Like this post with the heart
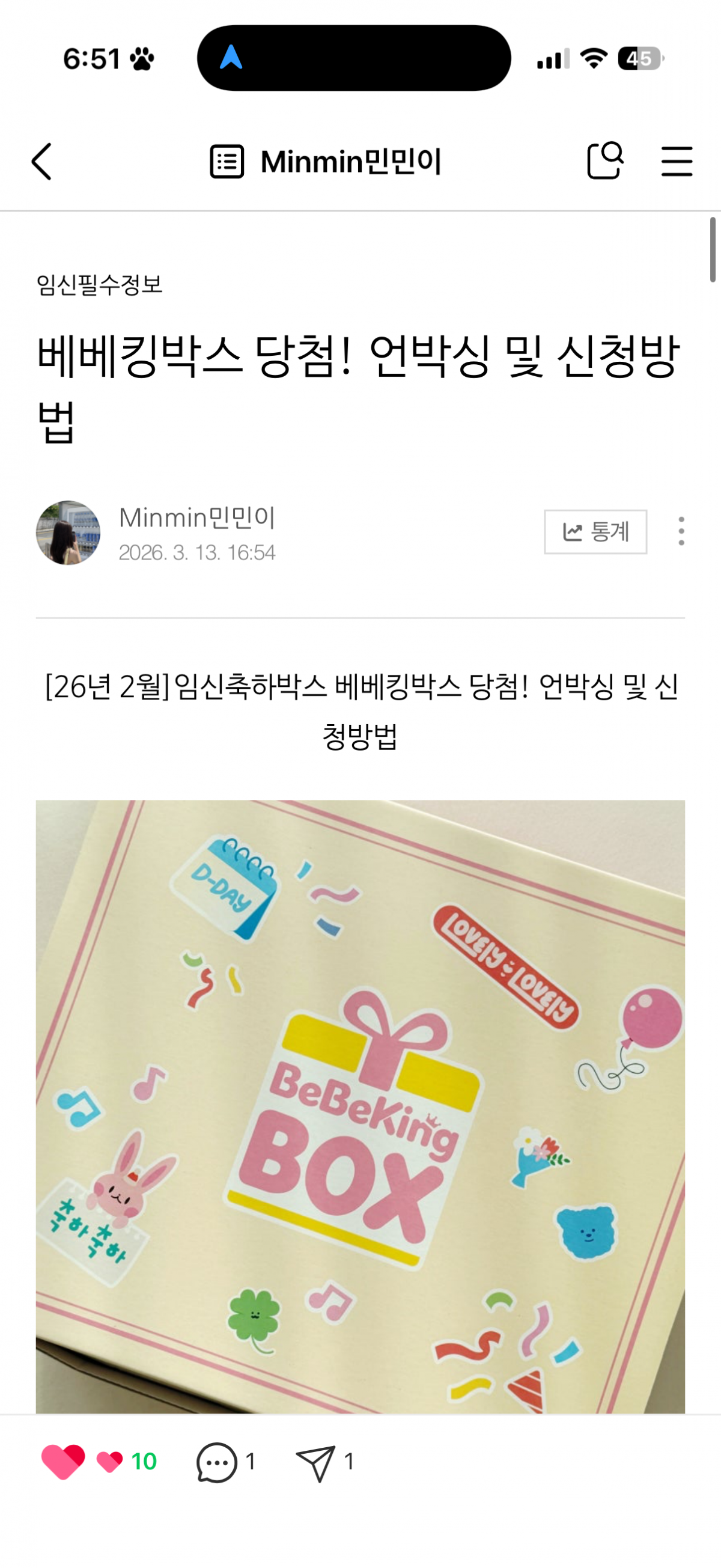The width and height of the screenshot is (721, 1568). coord(62,1461)
